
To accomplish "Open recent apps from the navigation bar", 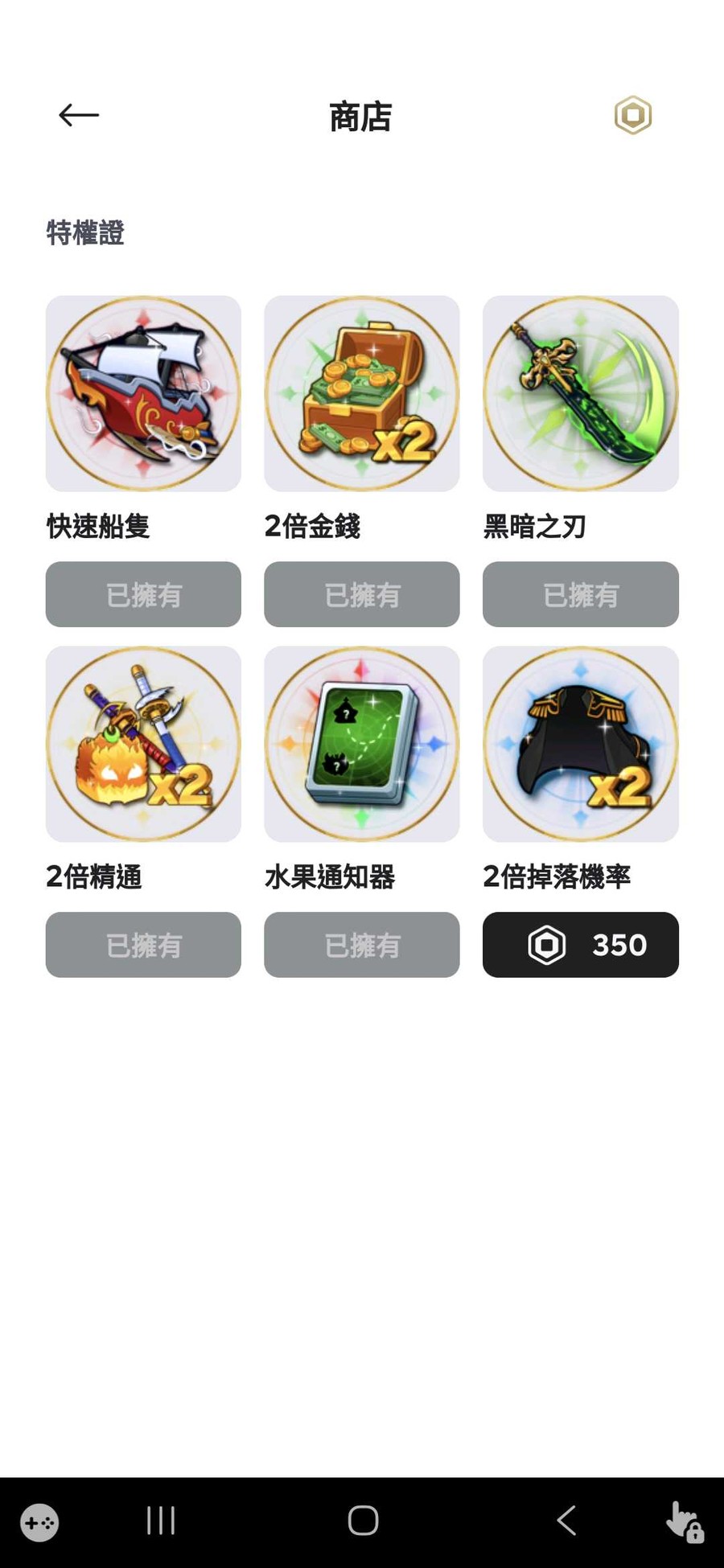I will pos(161,1521).
